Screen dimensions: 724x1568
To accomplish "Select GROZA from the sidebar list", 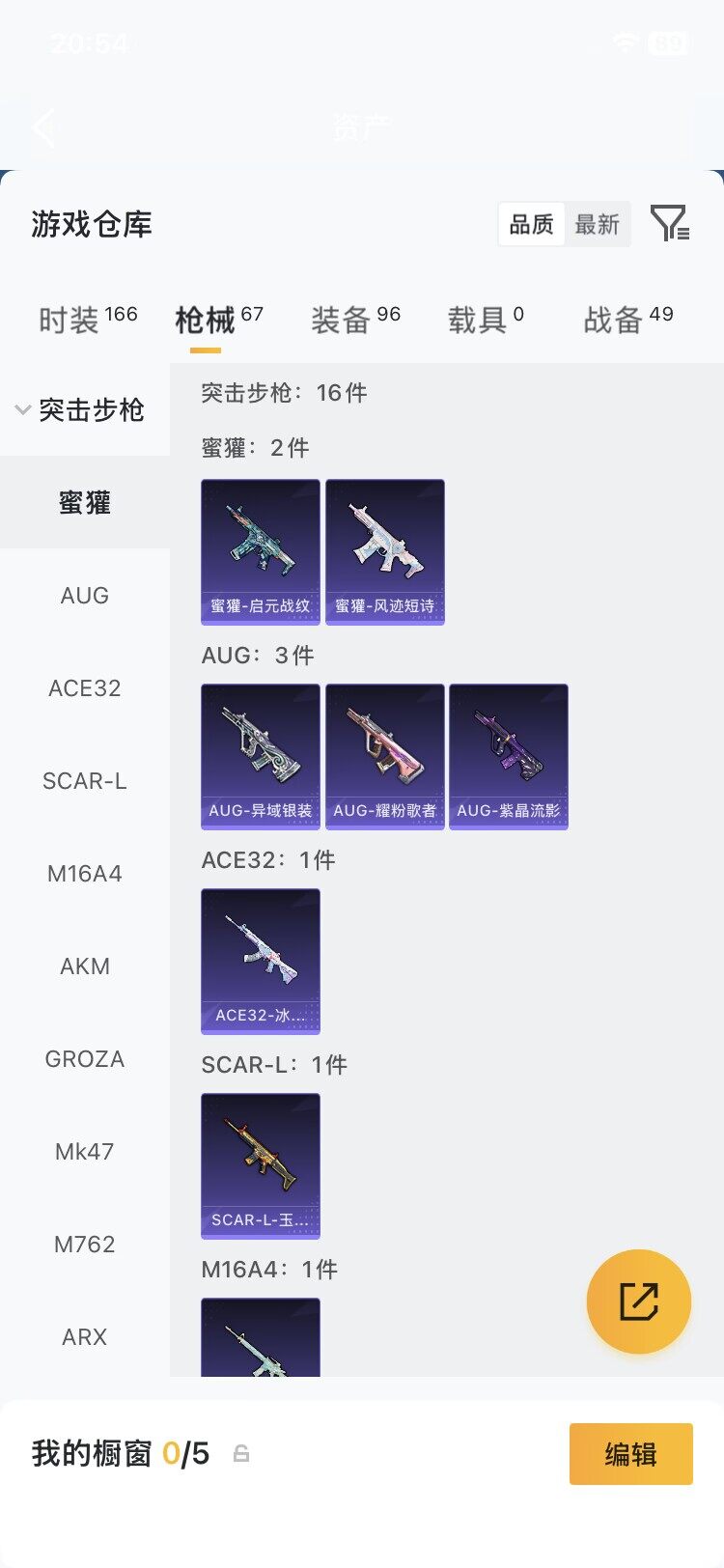I will click(x=85, y=1058).
